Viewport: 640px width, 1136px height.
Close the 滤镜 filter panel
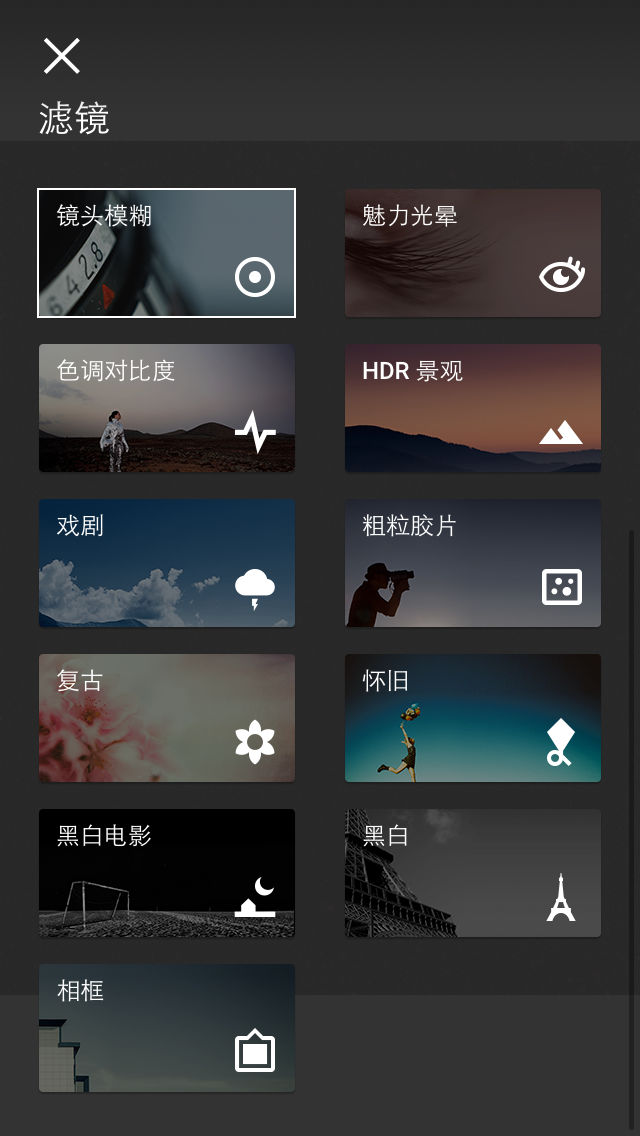point(61,56)
